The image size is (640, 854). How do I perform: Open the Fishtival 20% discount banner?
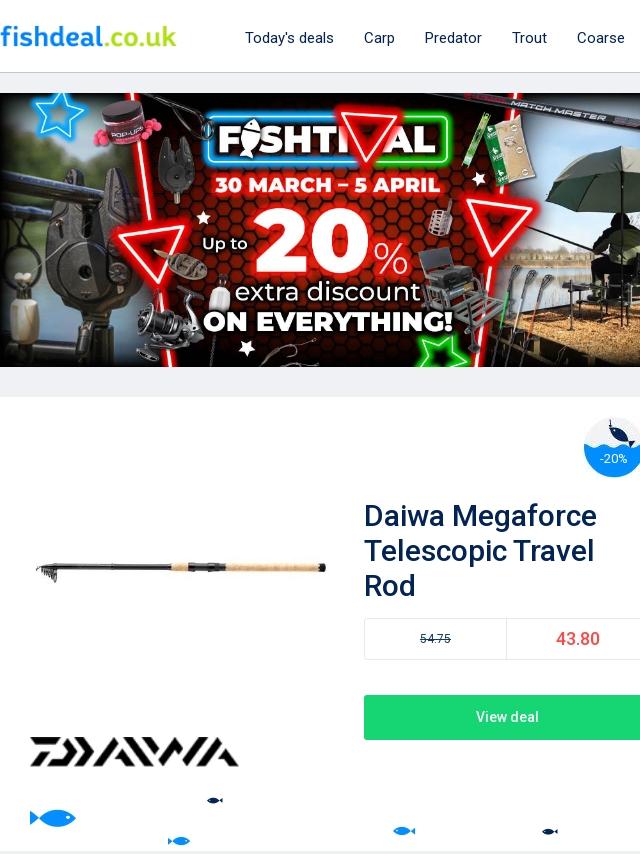(x=320, y=230)
